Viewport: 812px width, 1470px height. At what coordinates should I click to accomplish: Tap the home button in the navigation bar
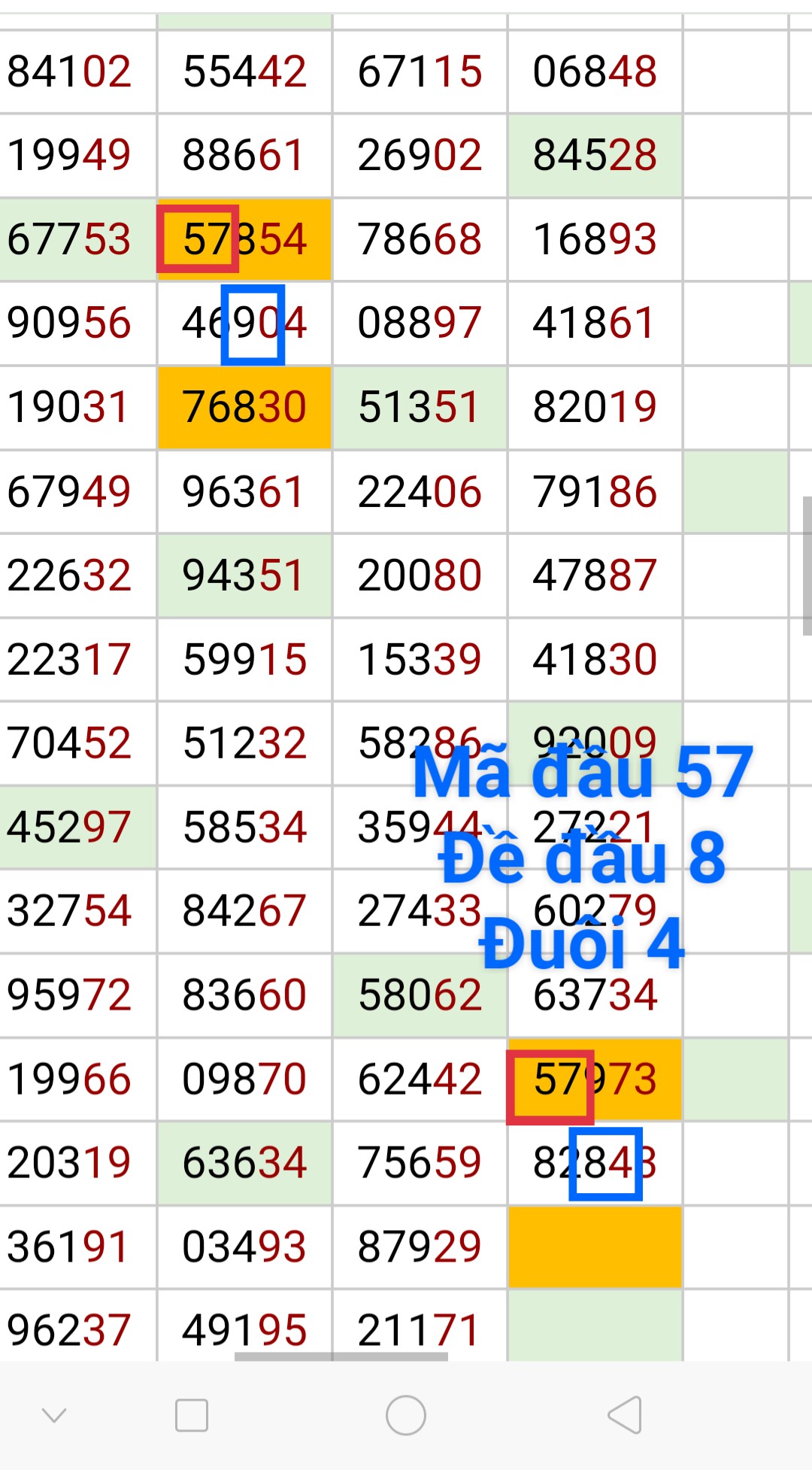pos(406,1415)
